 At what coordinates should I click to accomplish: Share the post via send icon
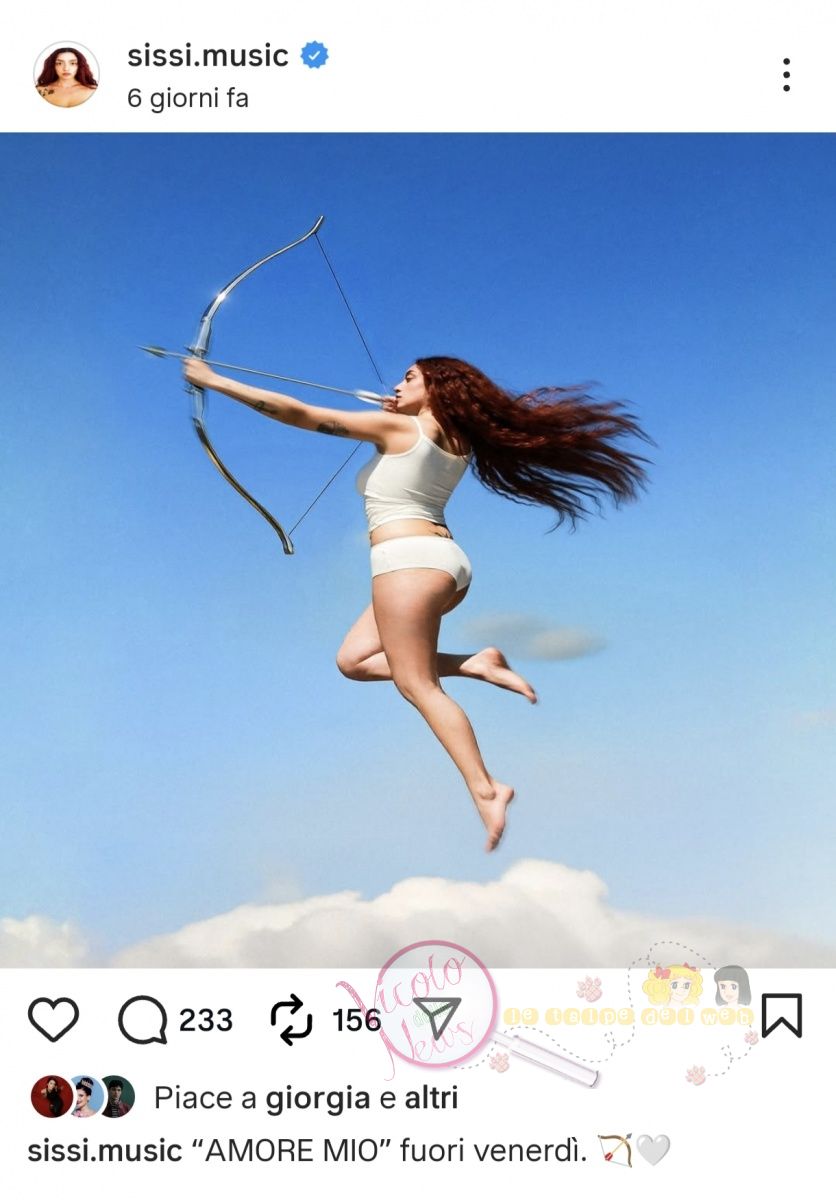pyautogui.click(x=437, y=1018)
